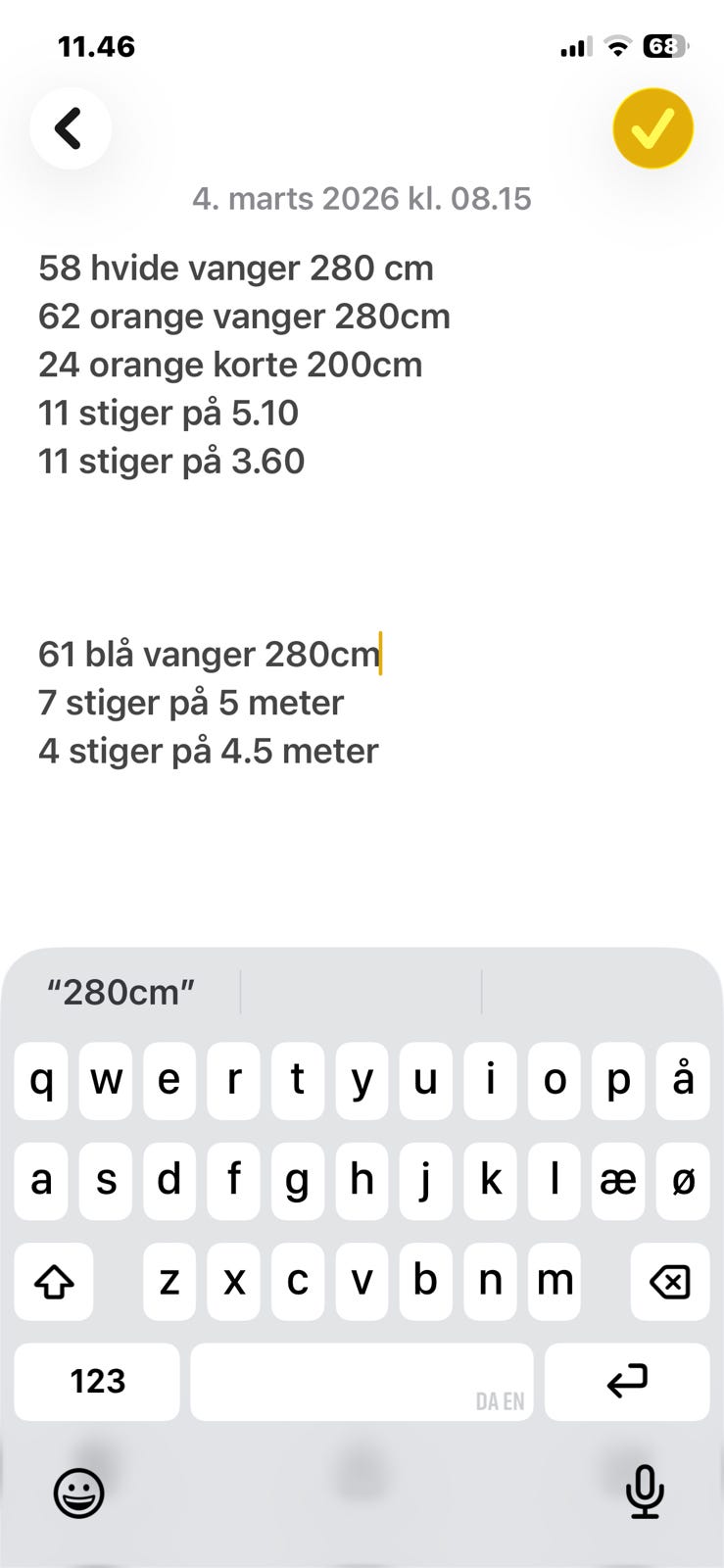Screen dimensions: 724x1568
Task: Open the emoji keyboard
Action: pos(78,1494)
